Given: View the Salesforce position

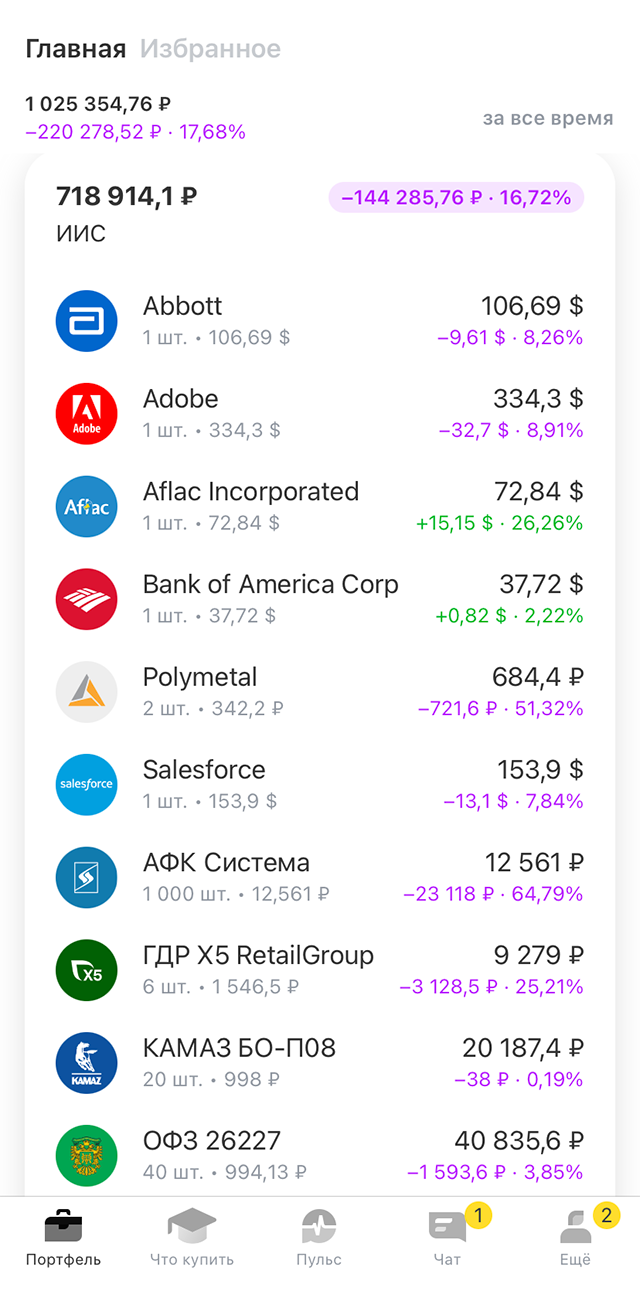Looking at the screenshot, I should click(320, 785).
